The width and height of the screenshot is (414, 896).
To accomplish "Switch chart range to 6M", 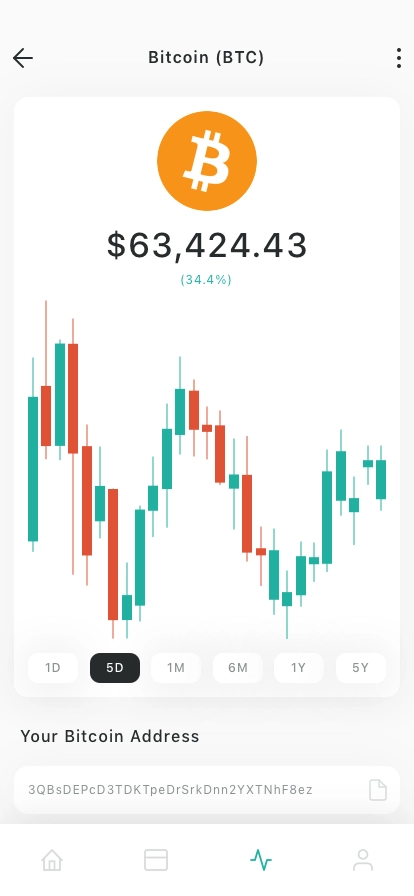I will [237, 667].
